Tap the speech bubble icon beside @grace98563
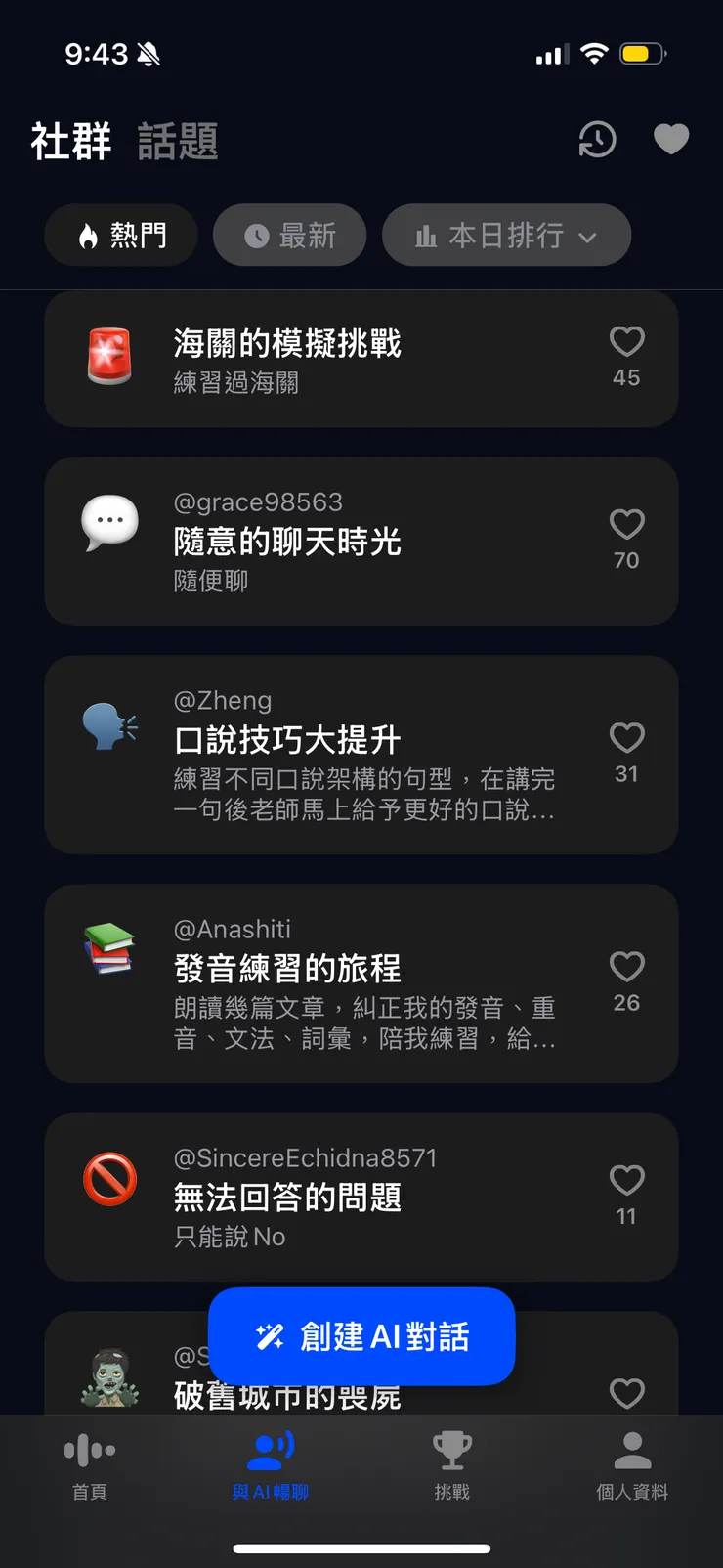723x1568 pixels. pyautogui.click(x=108, y=521)
